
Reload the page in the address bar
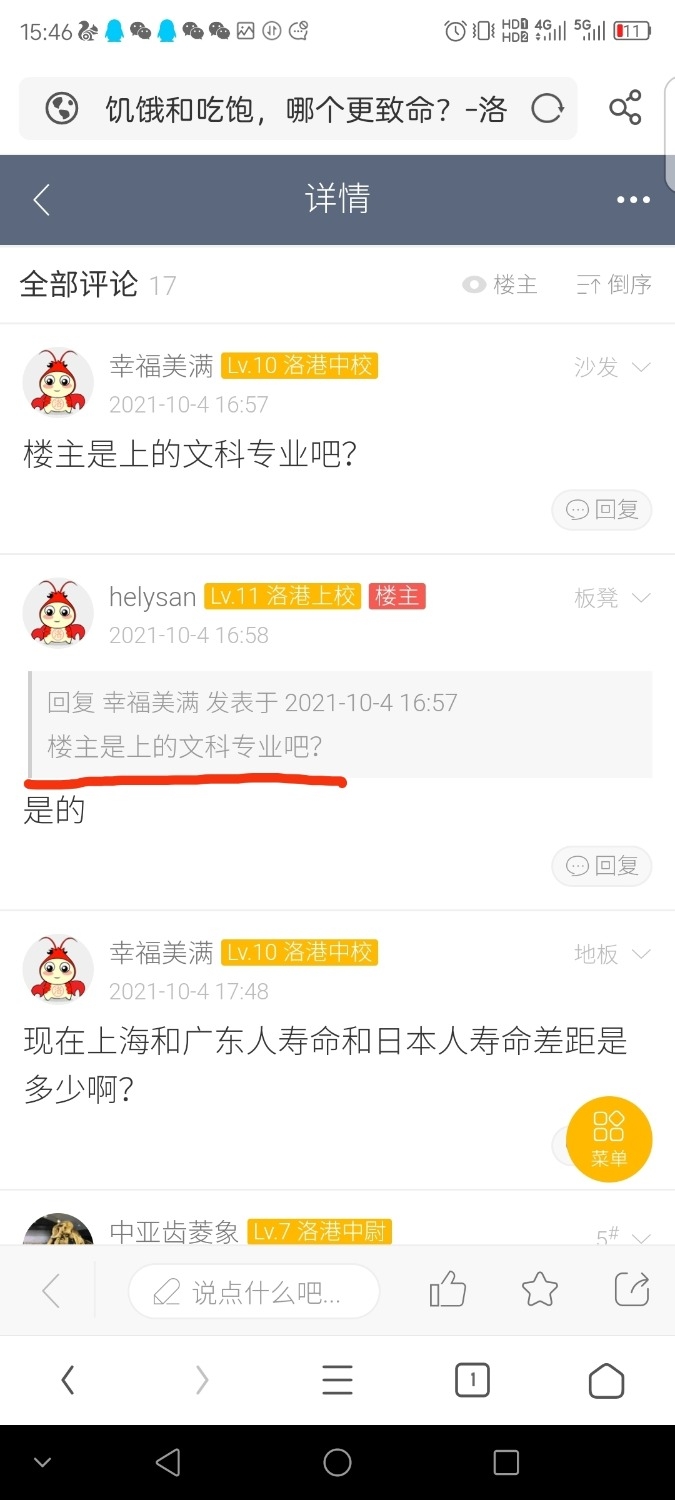(547, 108)
